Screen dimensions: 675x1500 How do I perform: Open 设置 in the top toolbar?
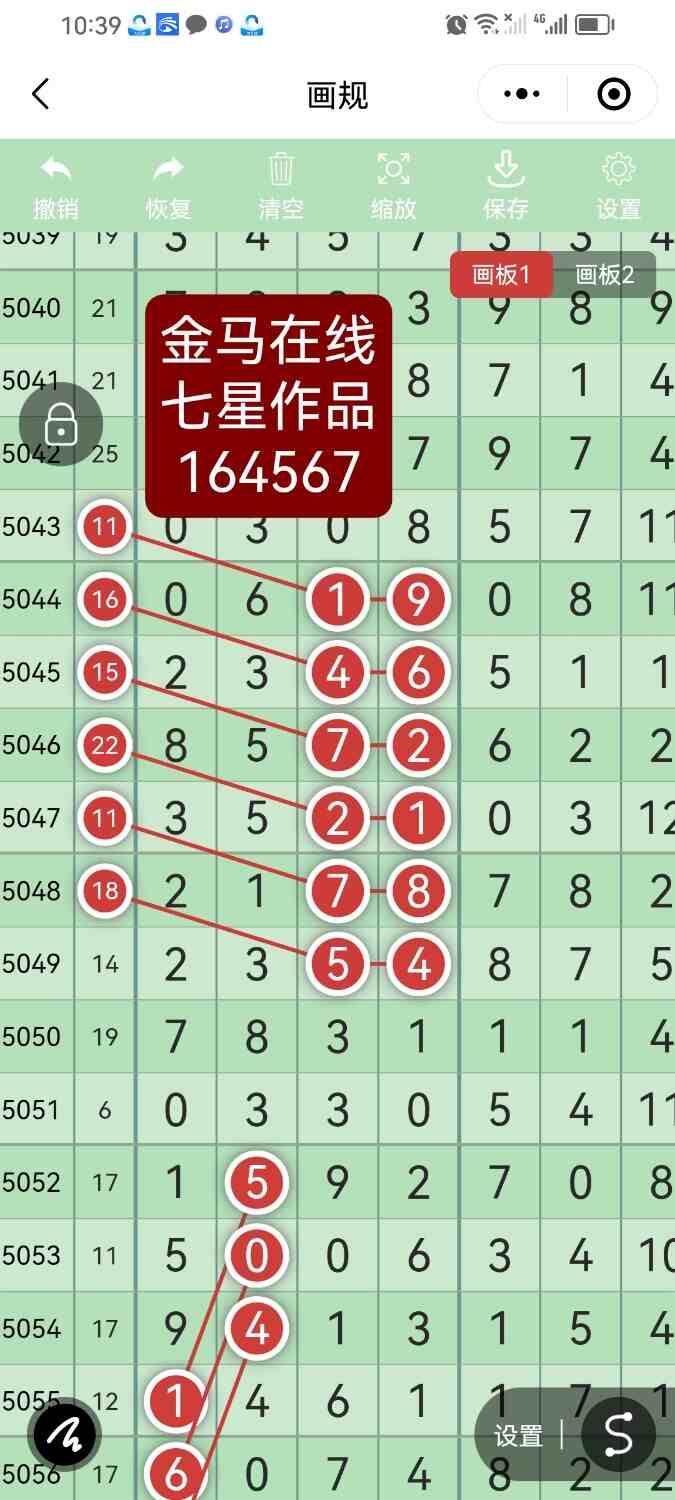618,187
